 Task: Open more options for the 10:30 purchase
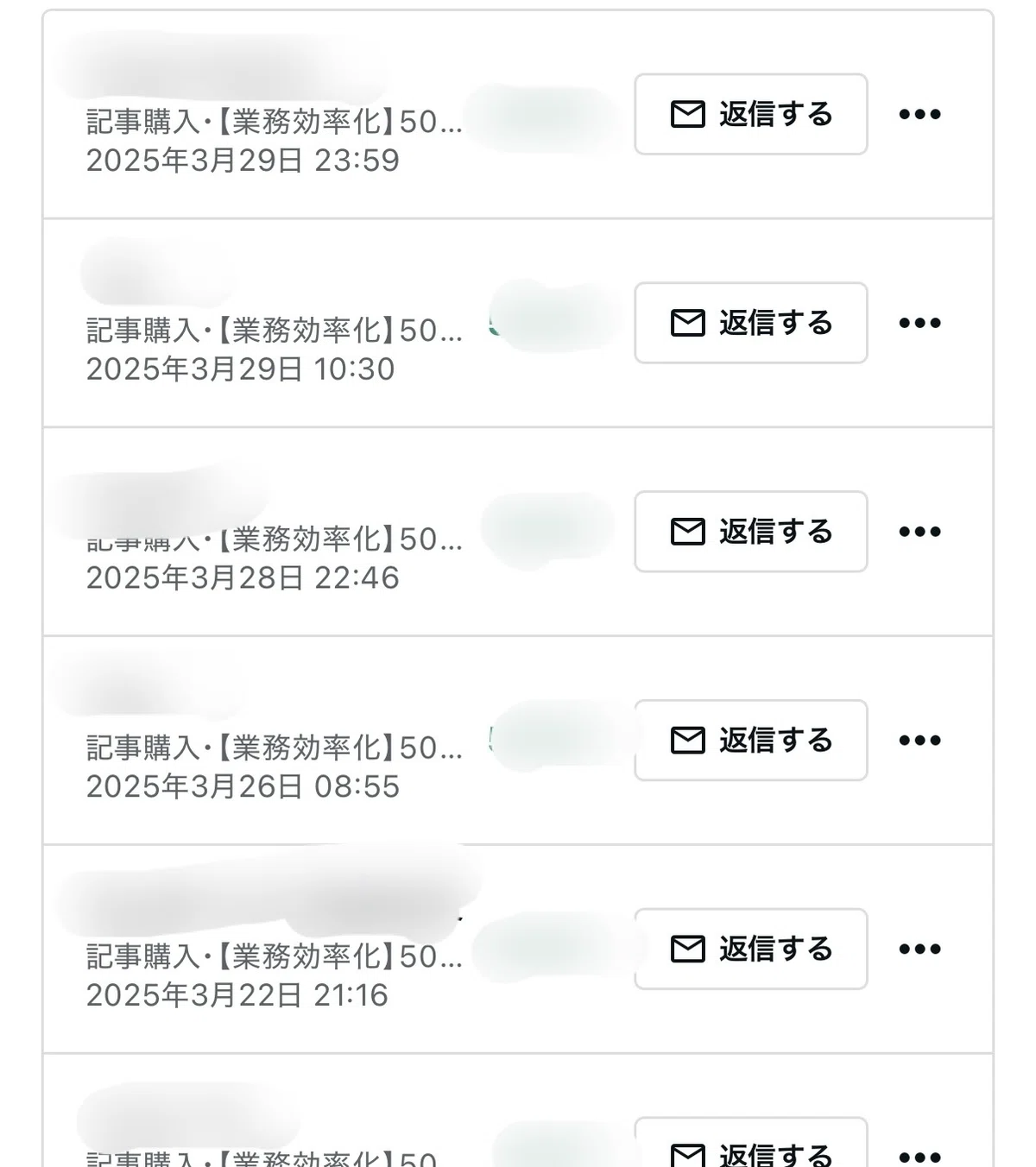[x=919, y=323]
